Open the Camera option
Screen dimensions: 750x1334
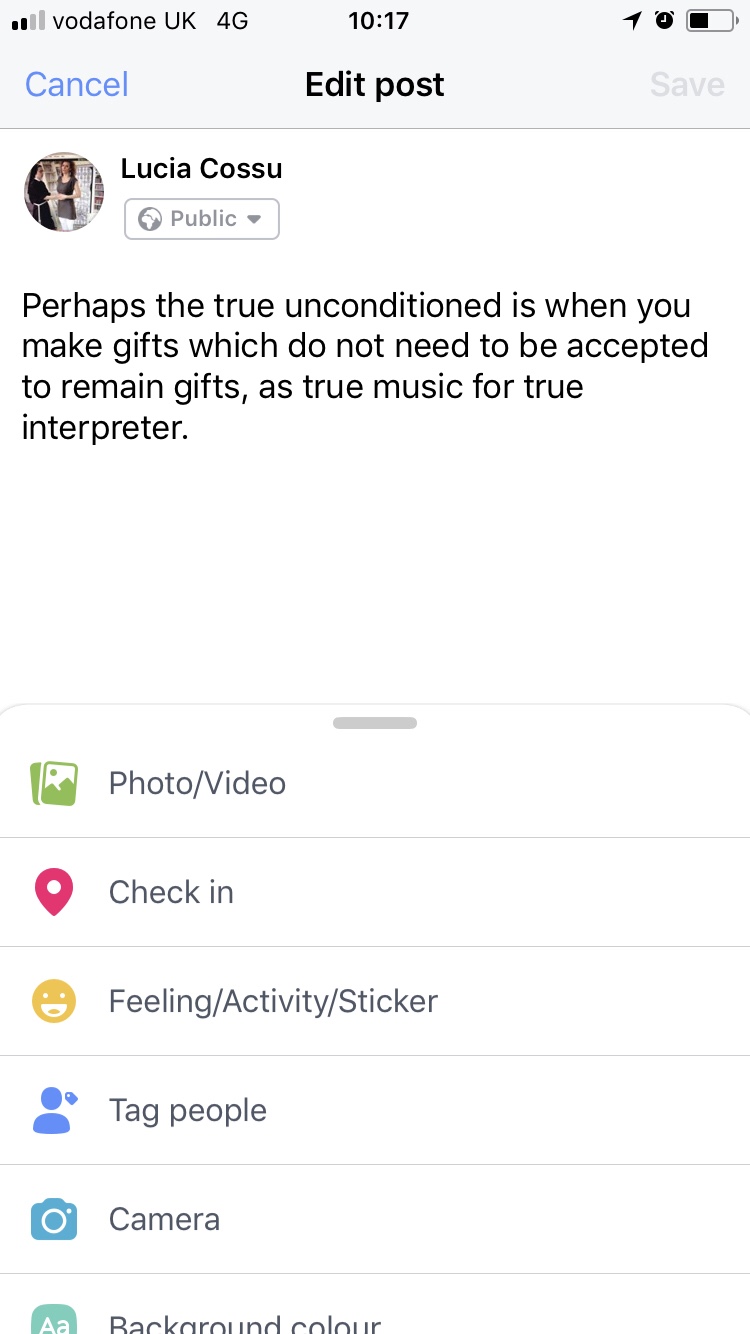(164, 1219)
